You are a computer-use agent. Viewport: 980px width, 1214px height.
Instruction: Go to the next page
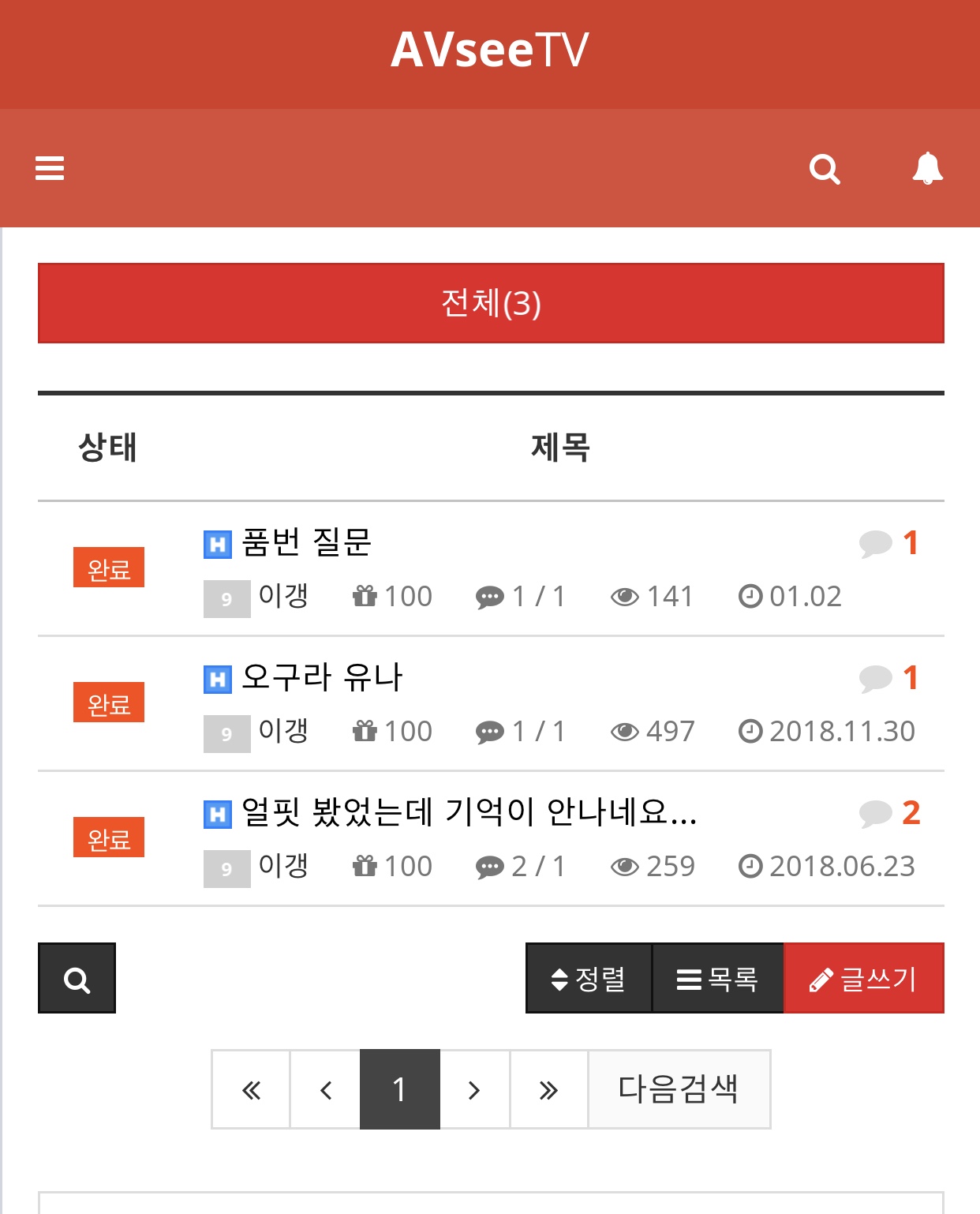pos(474,1089)
